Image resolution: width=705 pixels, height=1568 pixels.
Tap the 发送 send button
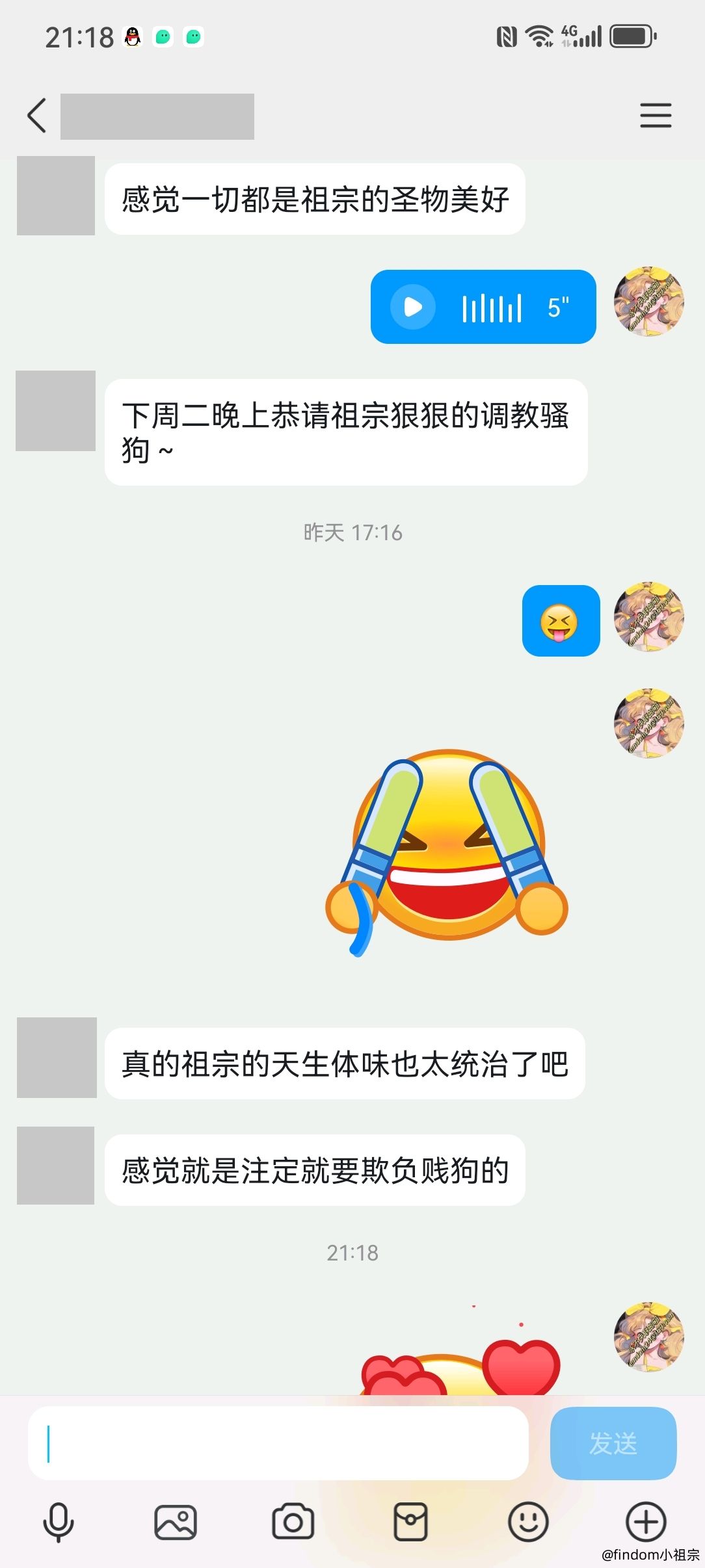pyautogui.click(x=613, y=1443)
